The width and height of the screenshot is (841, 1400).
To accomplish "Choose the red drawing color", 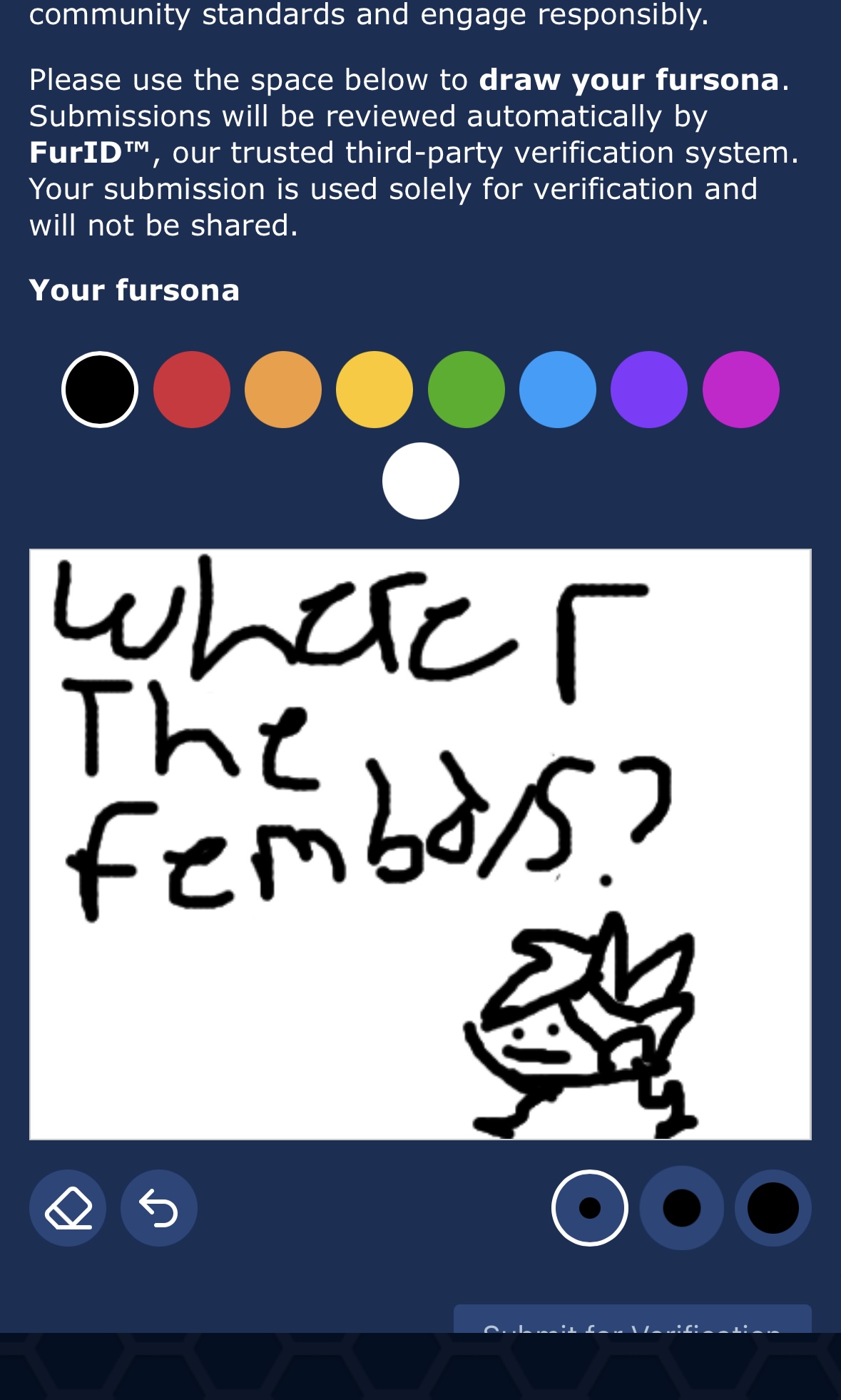I will (x=192, y=390).
